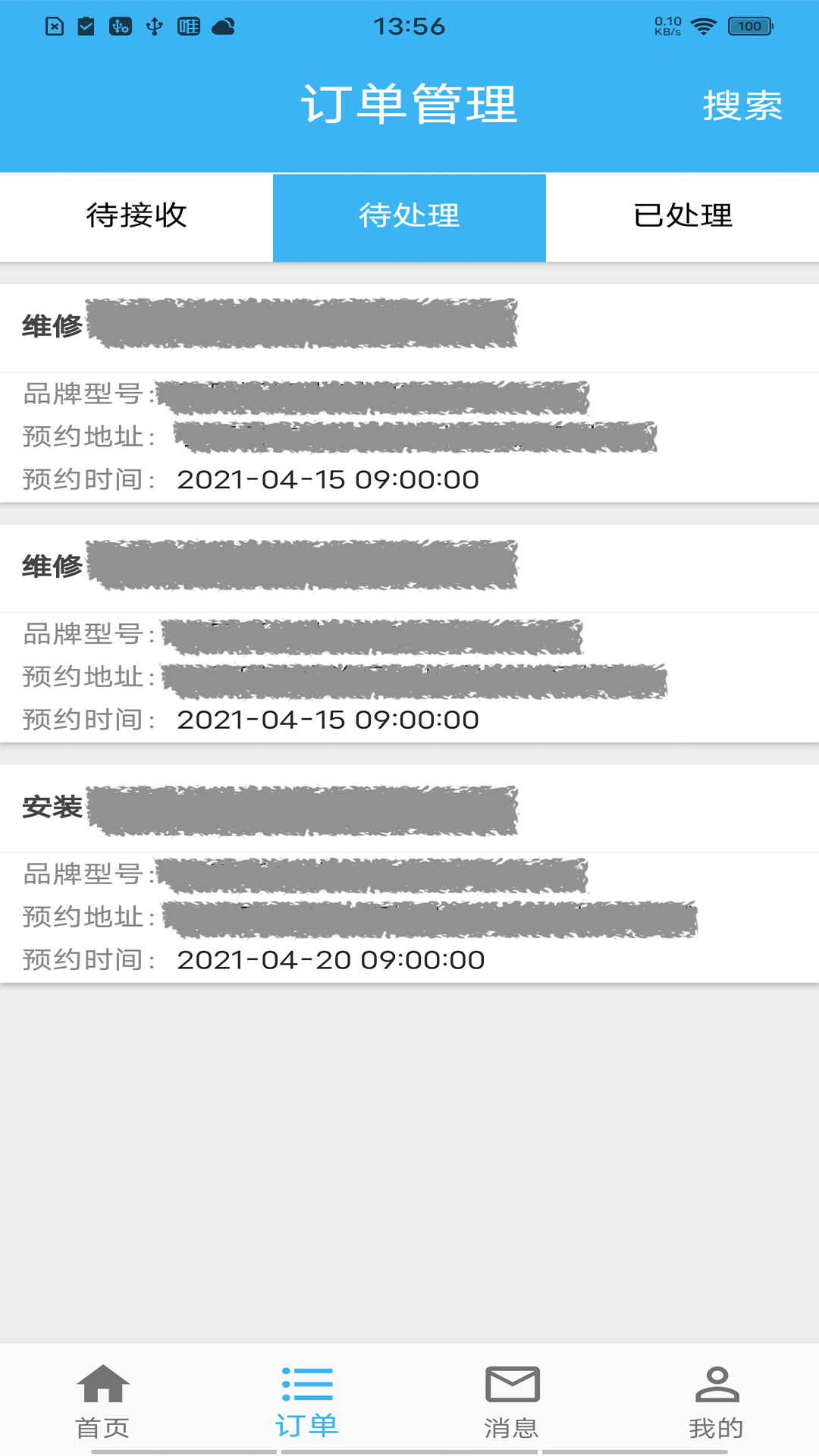
Task: Open the 我的 profile tab
Action: [717, 1401]
